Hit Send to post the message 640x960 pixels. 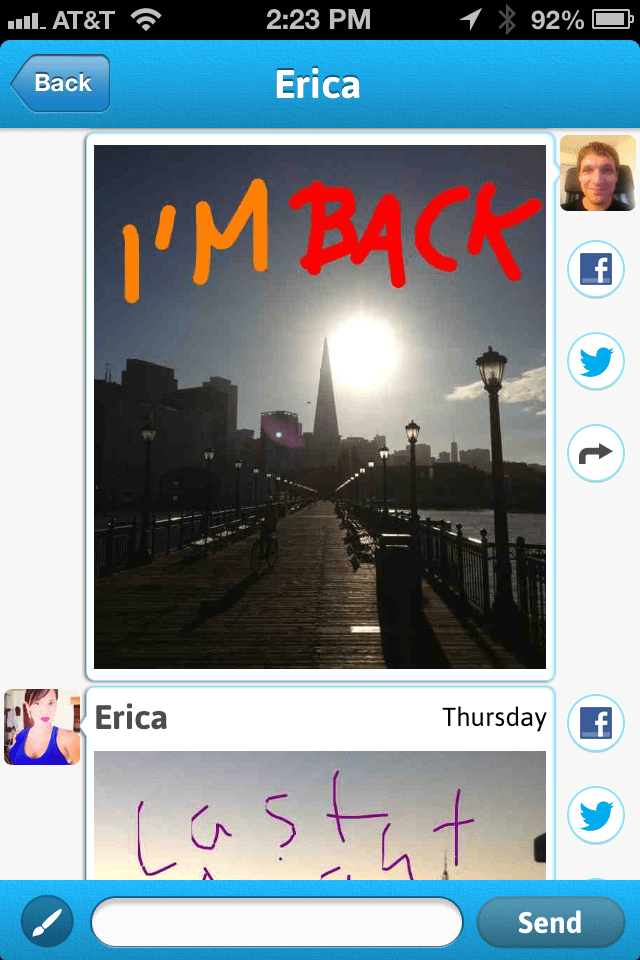pos(549,922)
